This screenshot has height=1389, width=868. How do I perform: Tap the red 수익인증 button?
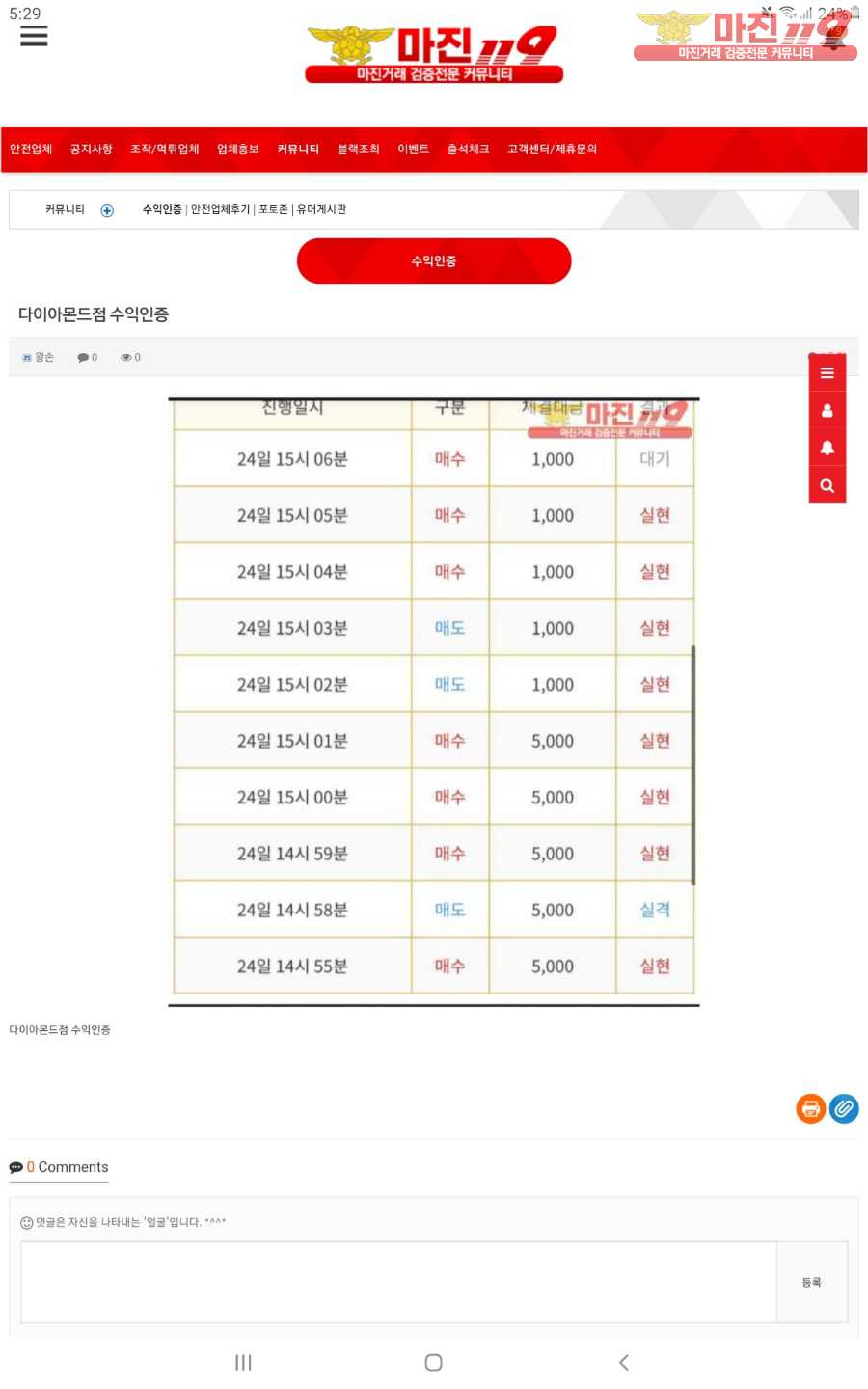pyautogui.click(x=434, y=261)
